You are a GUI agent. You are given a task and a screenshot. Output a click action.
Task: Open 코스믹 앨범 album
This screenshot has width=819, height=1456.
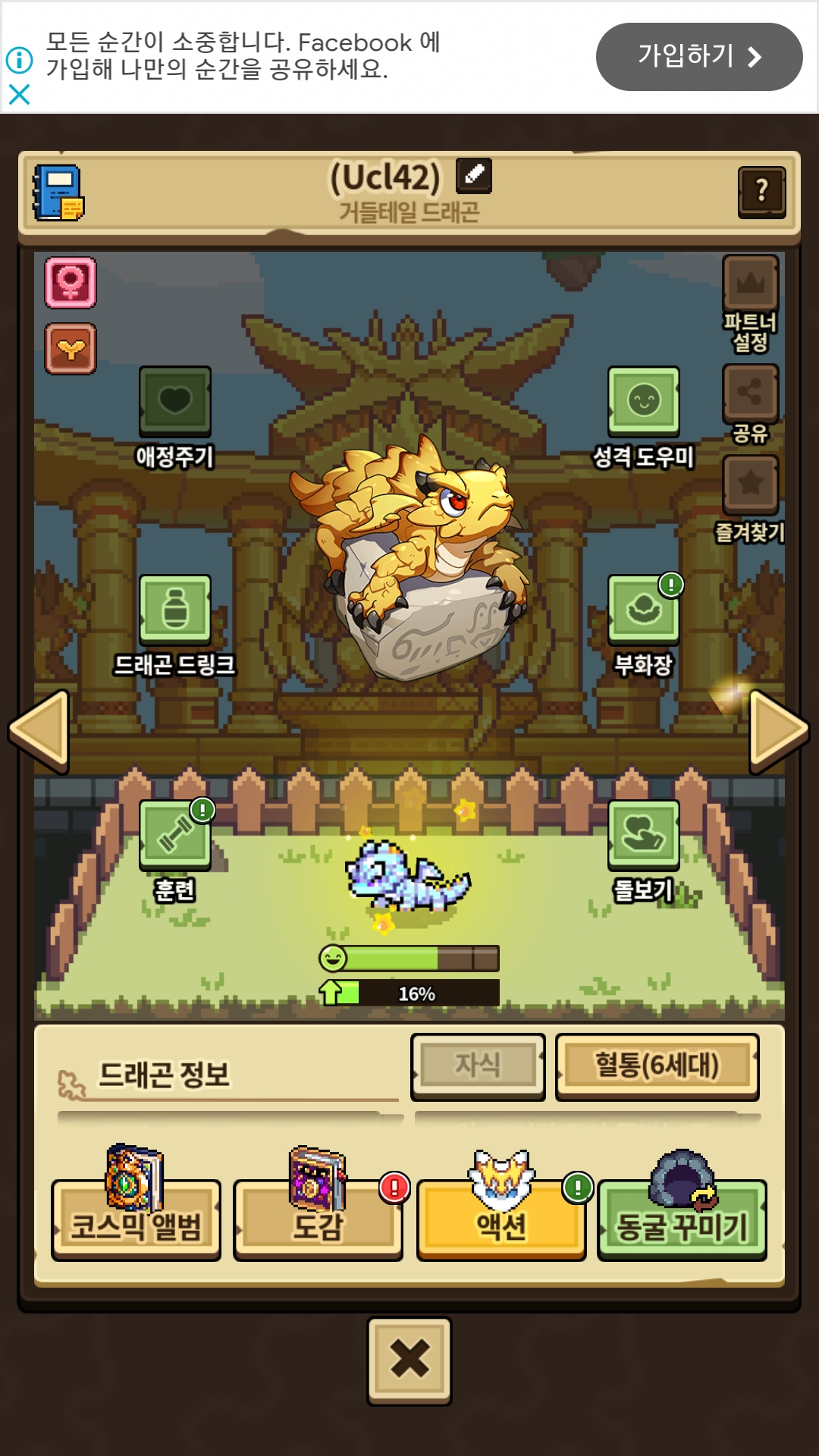136,1219
